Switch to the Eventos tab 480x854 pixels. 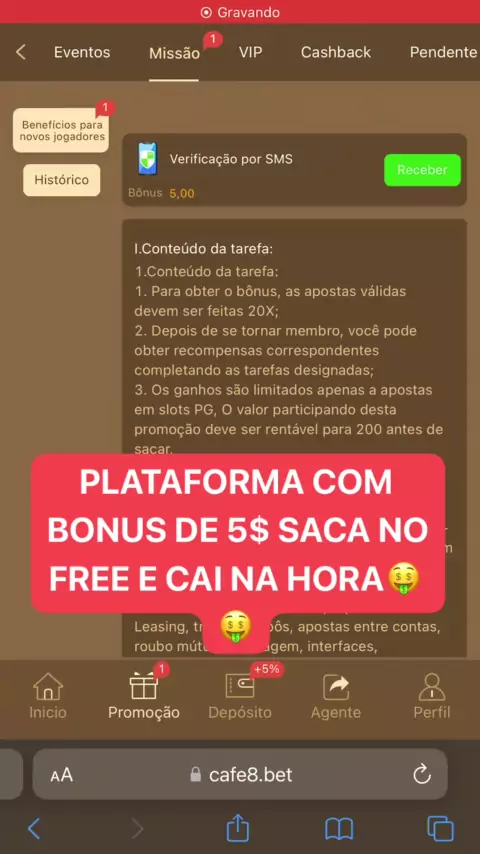[82, 53]
